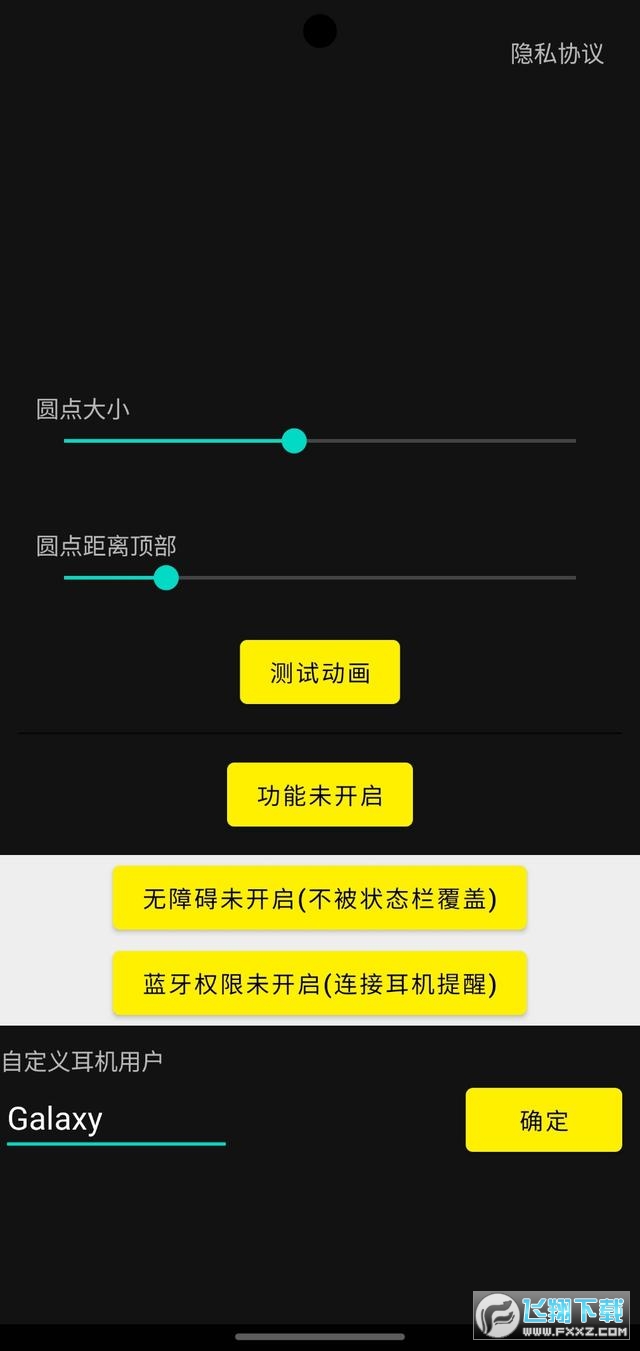Confirm with the 确定 button
The height and width of the screenshot is (1351, 640).
[x=544, y=1121]
